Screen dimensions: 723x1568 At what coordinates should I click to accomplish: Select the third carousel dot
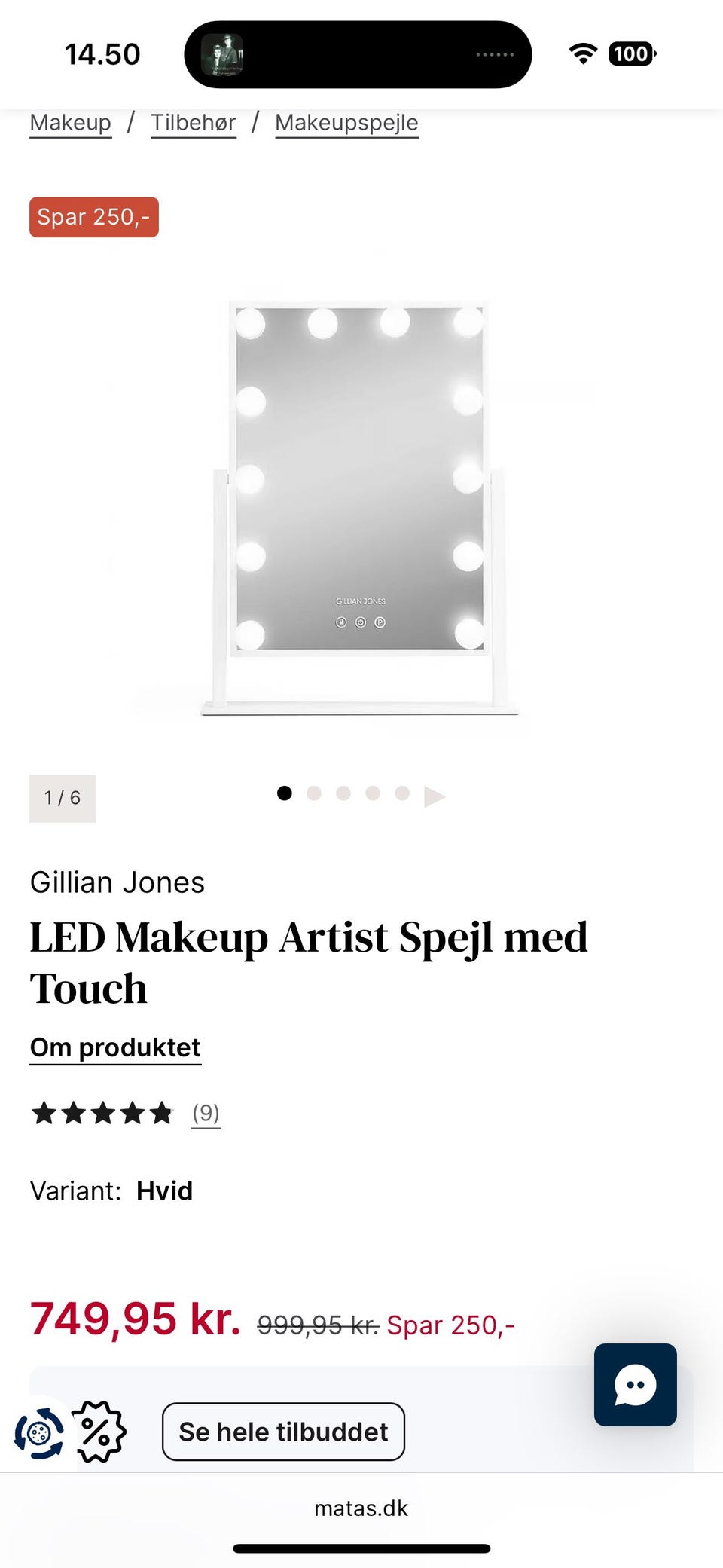click(343, 793)
